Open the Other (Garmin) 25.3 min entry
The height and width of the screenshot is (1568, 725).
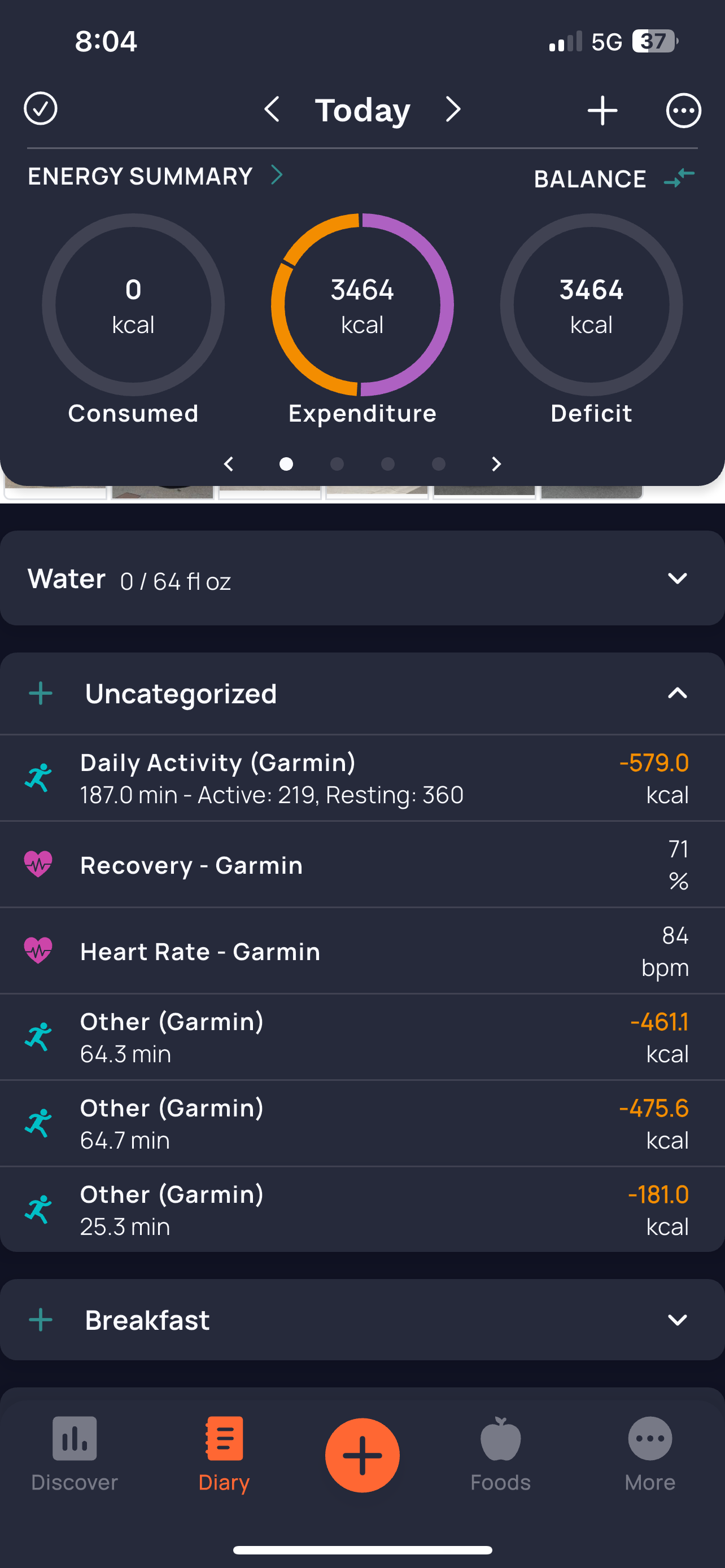362,1210
